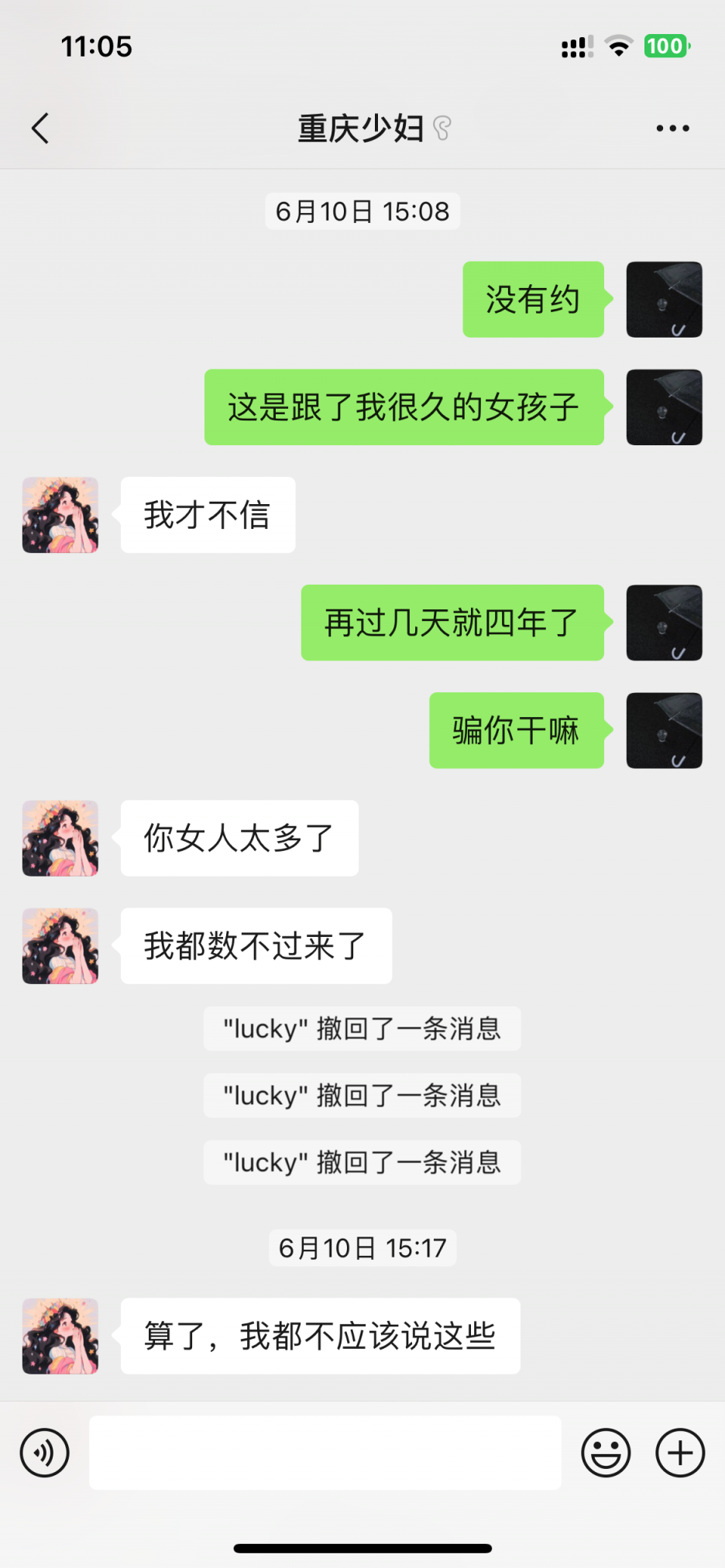The width and height of the screenshot is (725, 1568).
Task: Open the emoji sticker panel
Action: (x=606, y=1453)
